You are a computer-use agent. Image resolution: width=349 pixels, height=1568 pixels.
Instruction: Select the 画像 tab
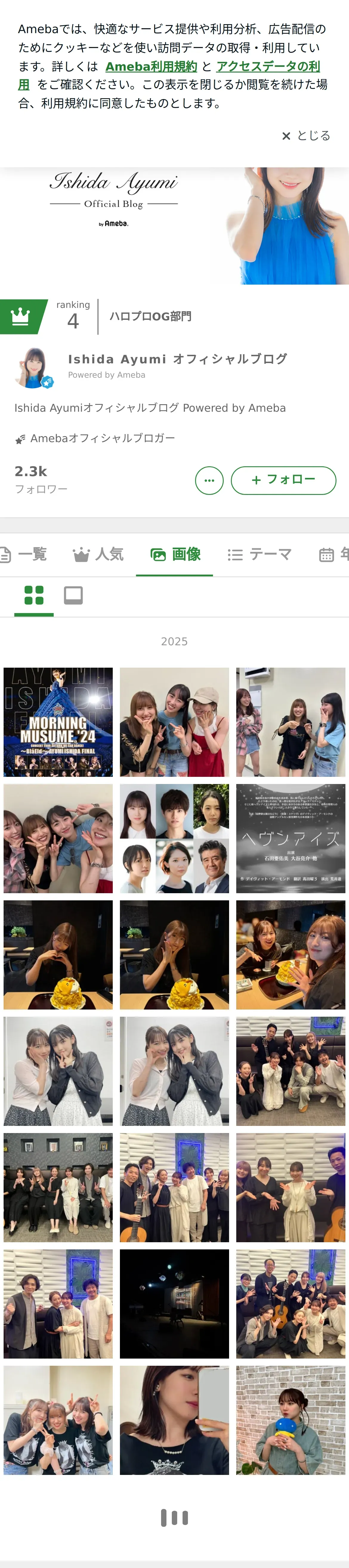[175, 555]
